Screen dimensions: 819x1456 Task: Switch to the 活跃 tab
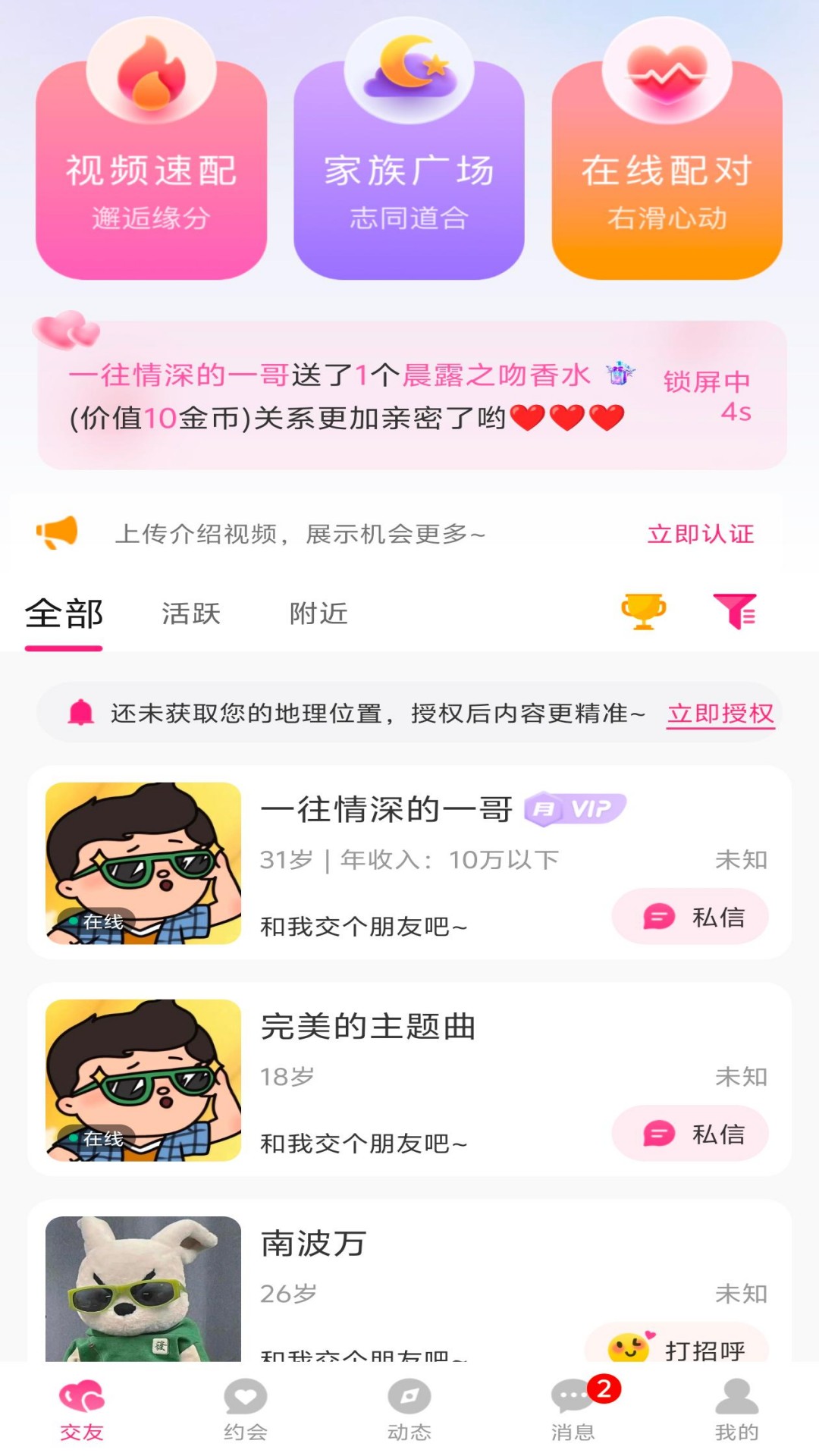(x=190, y=613)
